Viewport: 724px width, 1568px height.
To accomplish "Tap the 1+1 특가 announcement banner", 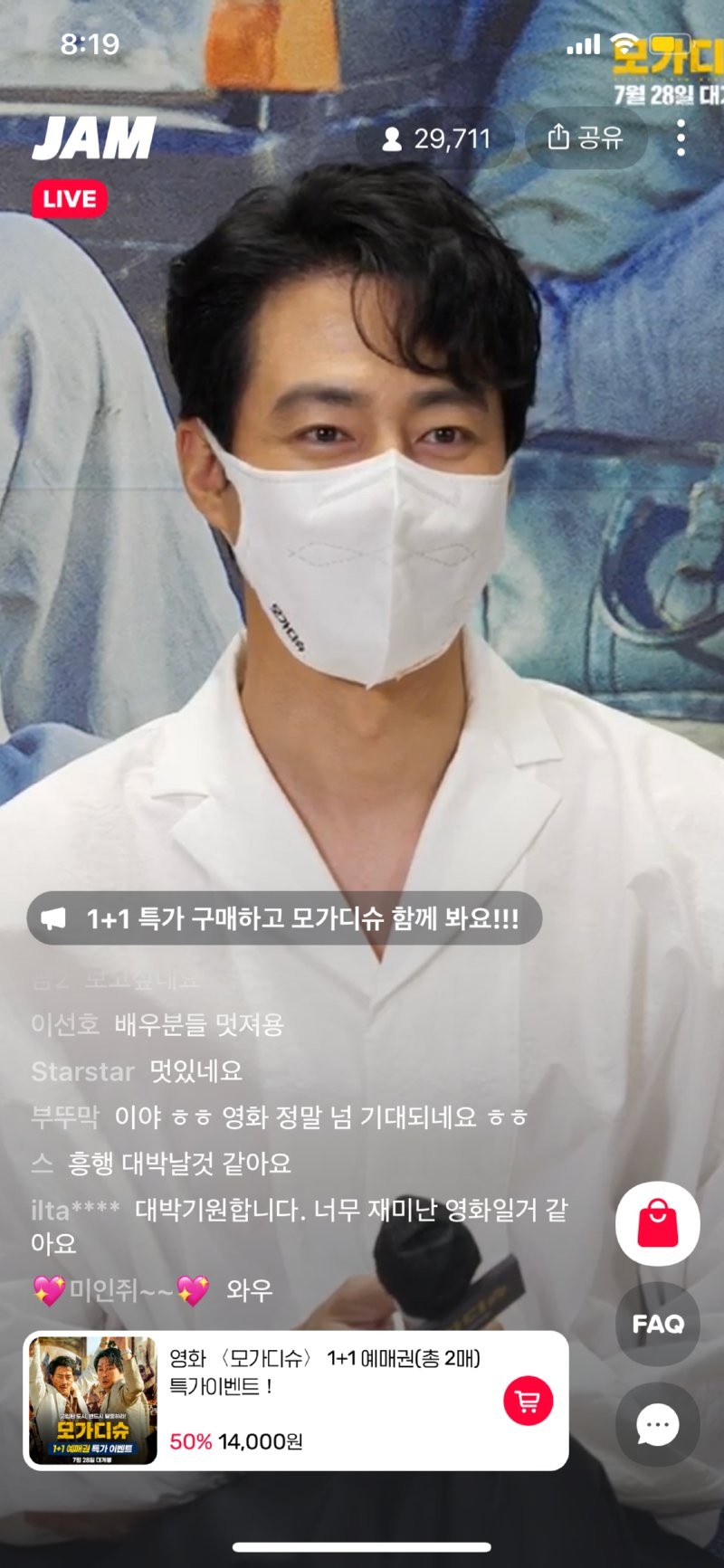I will pos(284,919).
